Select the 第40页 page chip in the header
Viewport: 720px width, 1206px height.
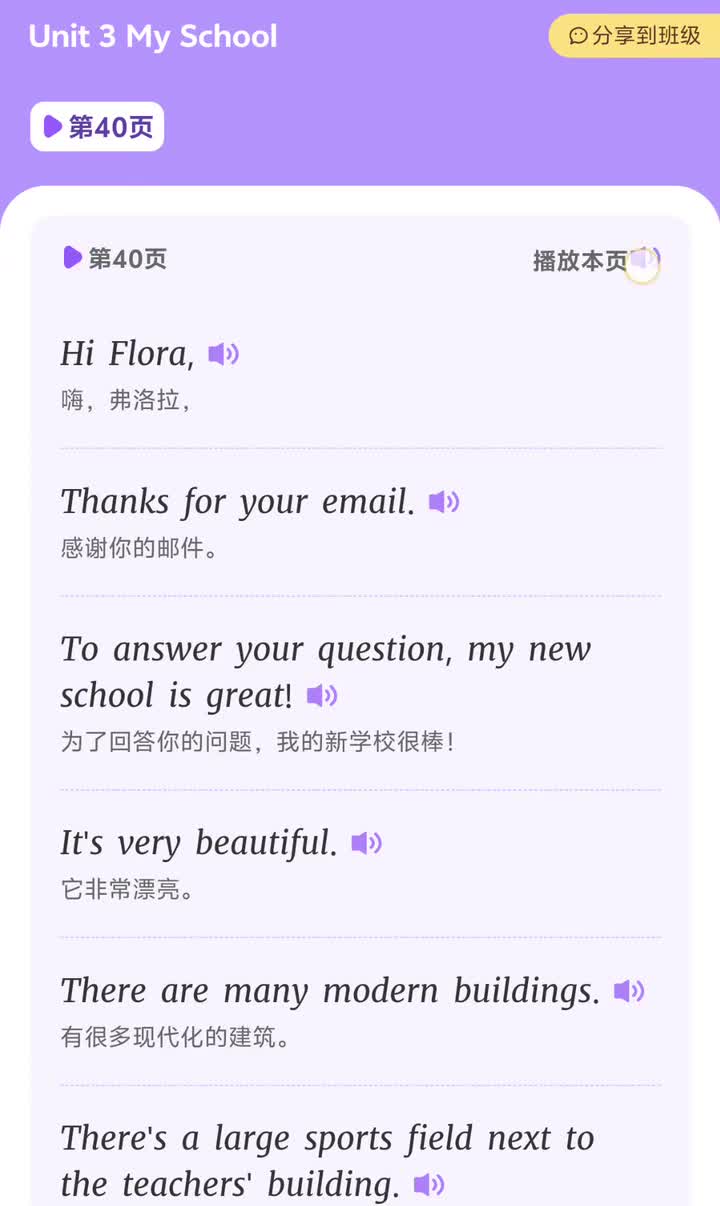click(97, 127)
